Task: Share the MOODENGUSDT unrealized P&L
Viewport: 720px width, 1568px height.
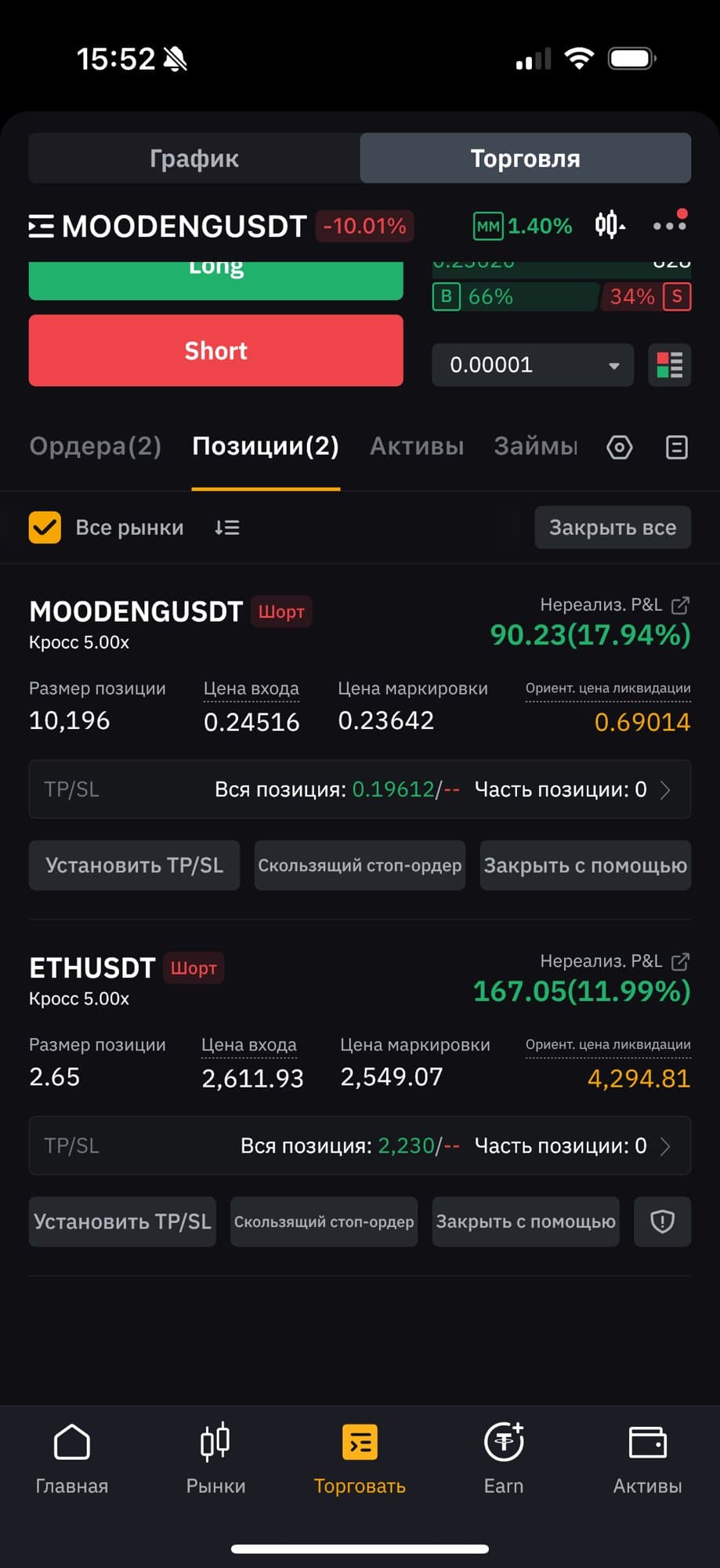Action: point(680,605)
